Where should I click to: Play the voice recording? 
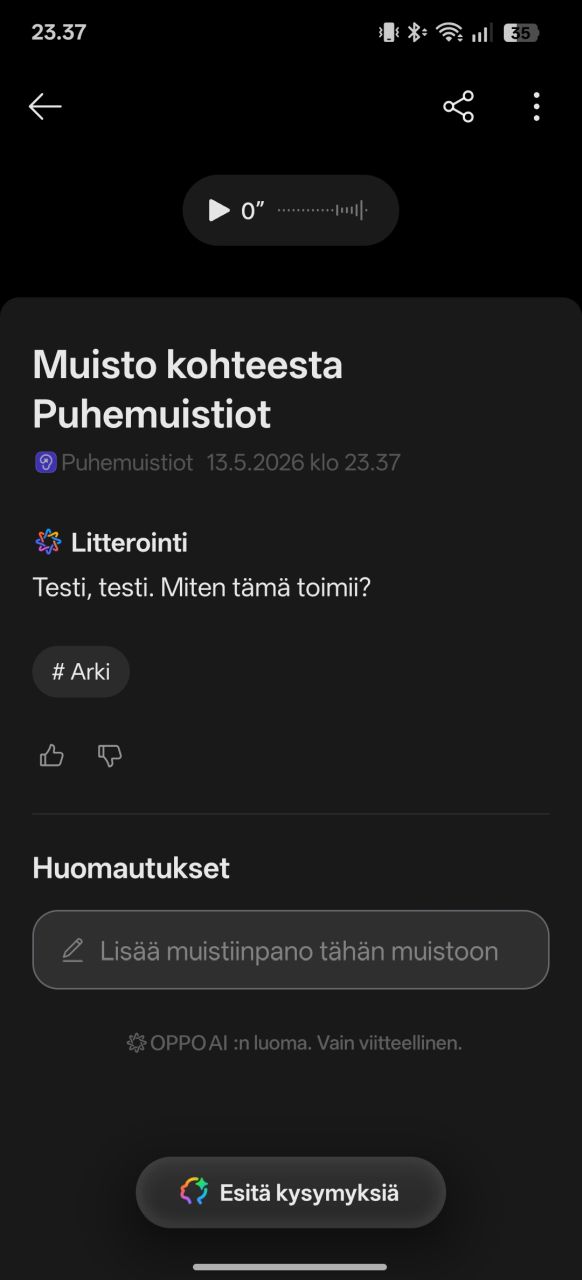click(x=219, y=210)
